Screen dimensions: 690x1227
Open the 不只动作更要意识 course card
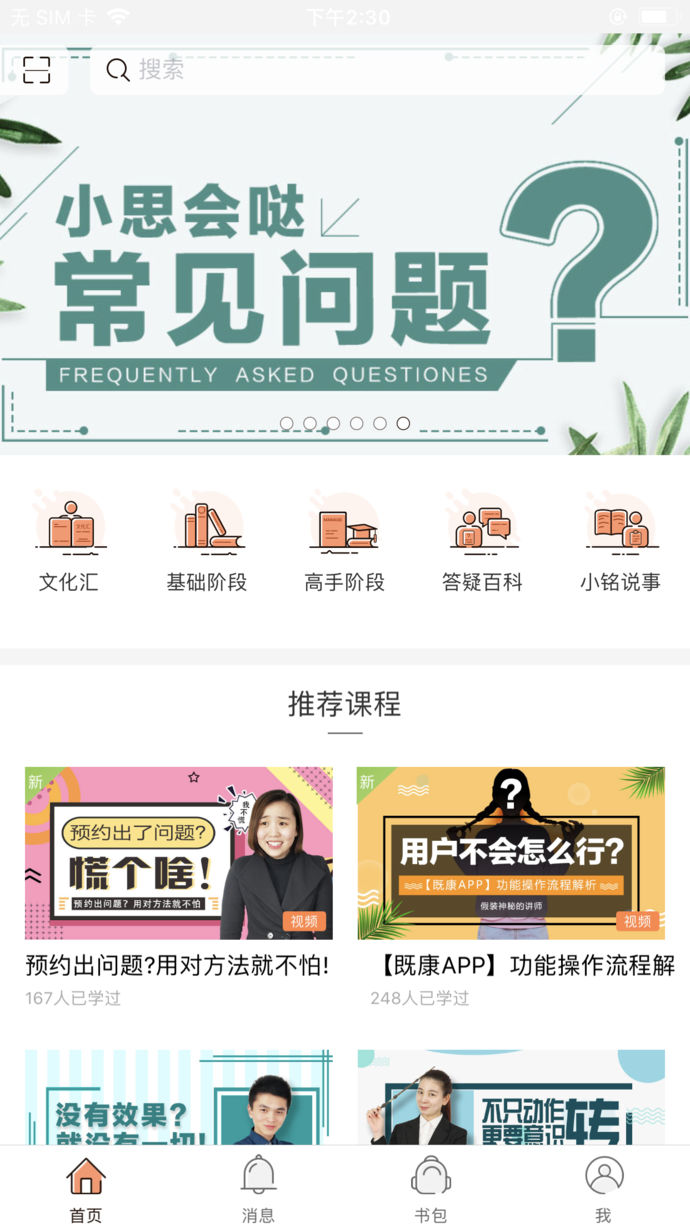(511, 1097)
